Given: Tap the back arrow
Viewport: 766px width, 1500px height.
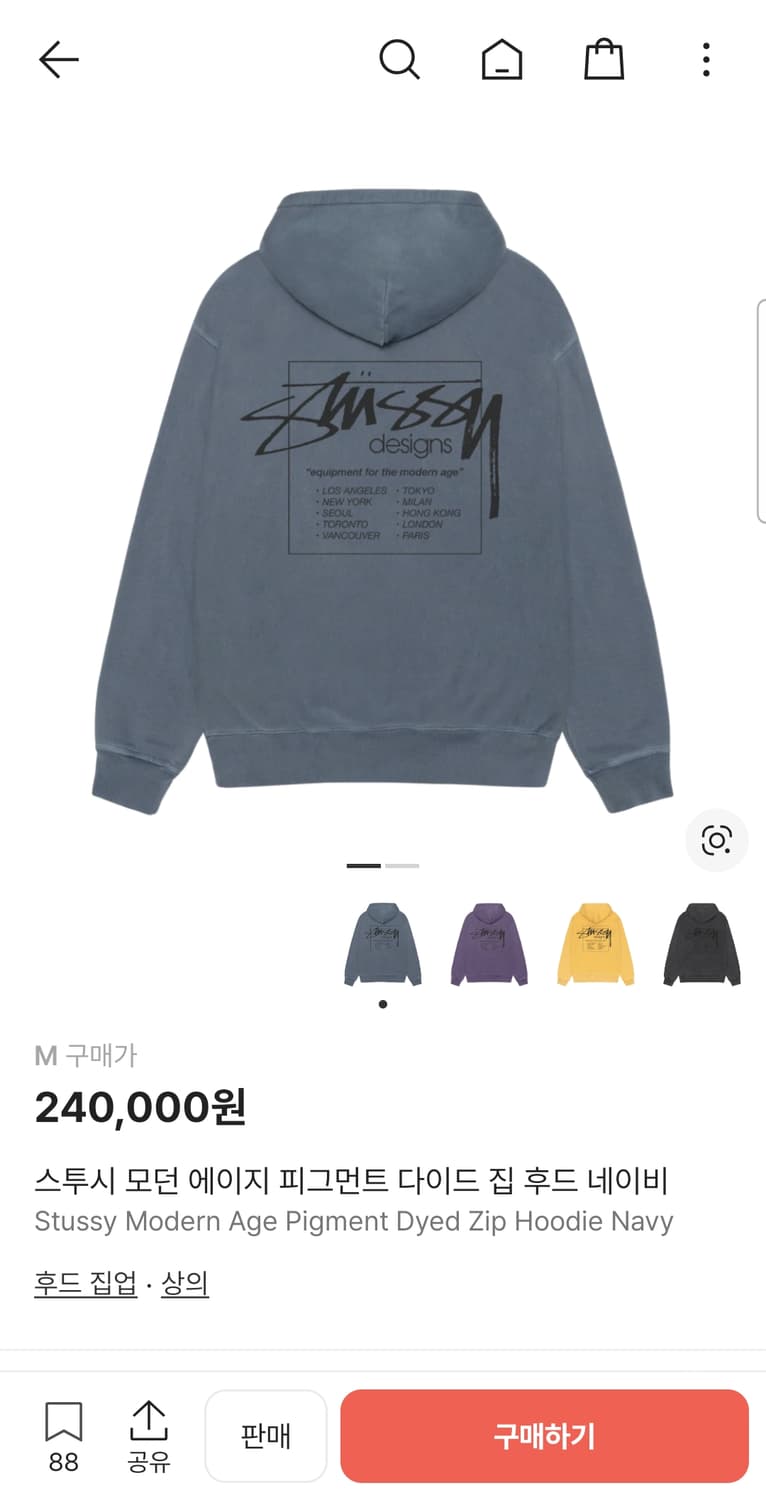Looking at the screenshot, I should click(x=58, y=59).
